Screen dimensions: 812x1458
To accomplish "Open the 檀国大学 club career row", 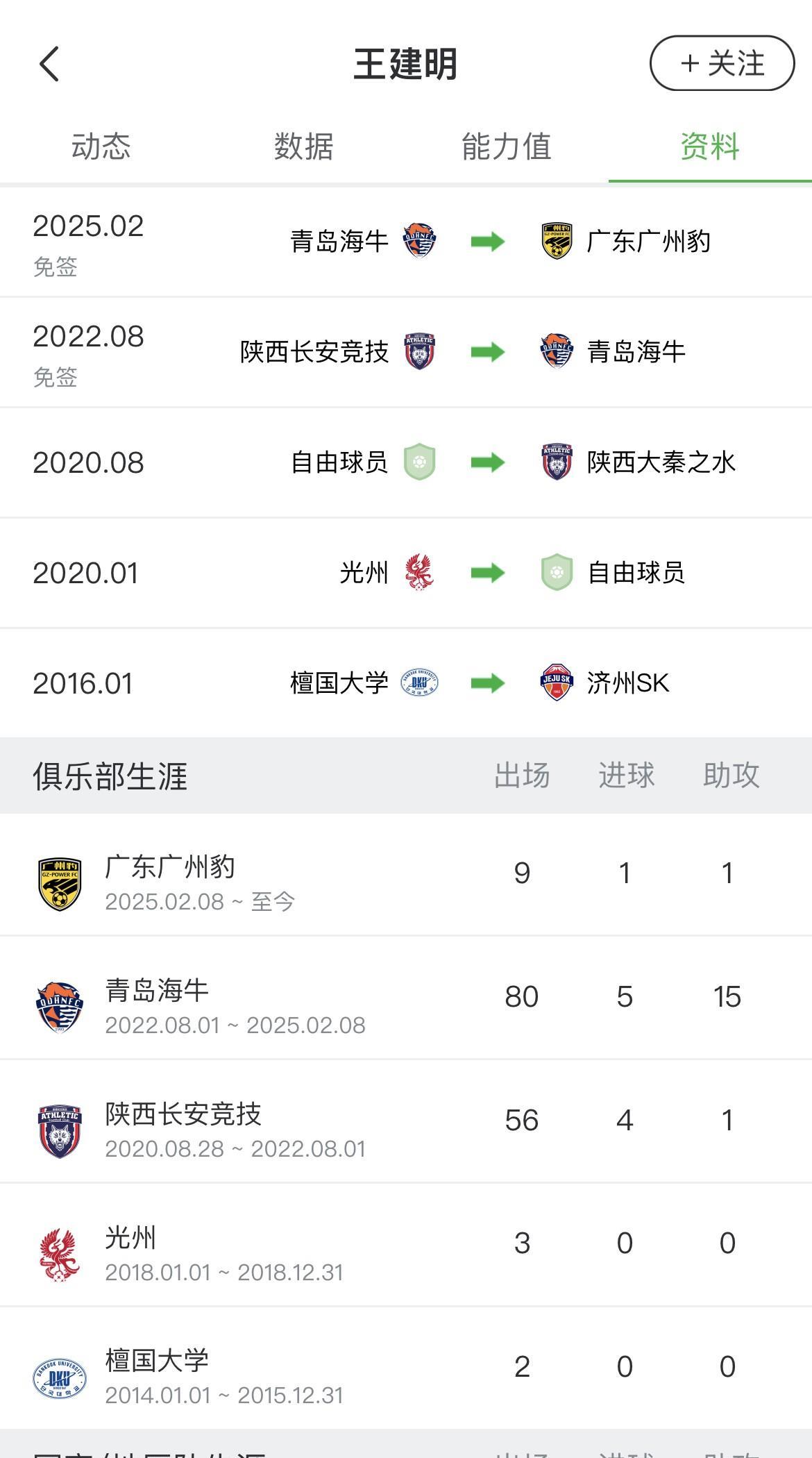I will tap(406, 1368).
